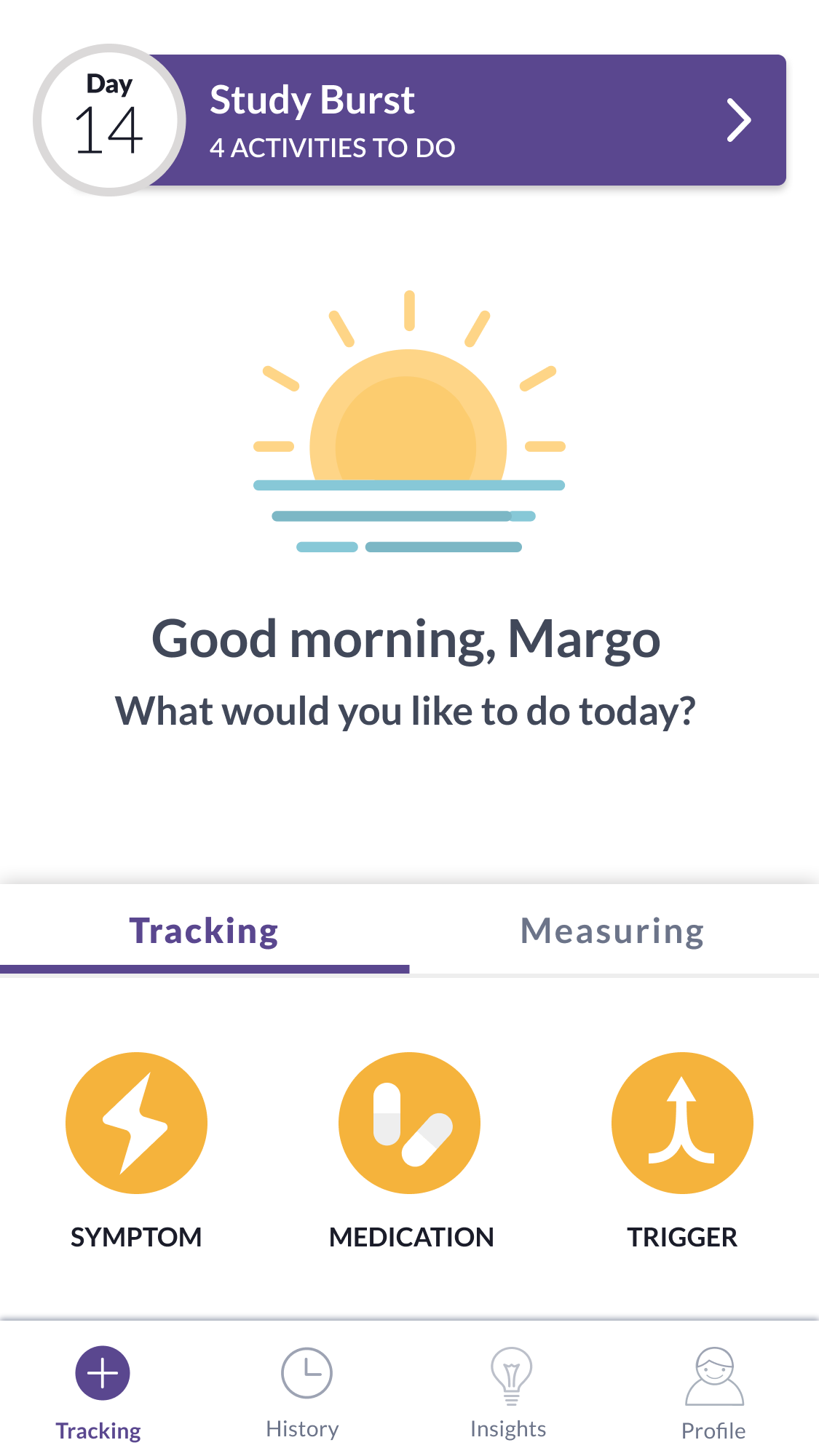This screenshot has height=1456, width=819.
Task: Switch to the Measuring tab
Action: [x=613, y=931]
